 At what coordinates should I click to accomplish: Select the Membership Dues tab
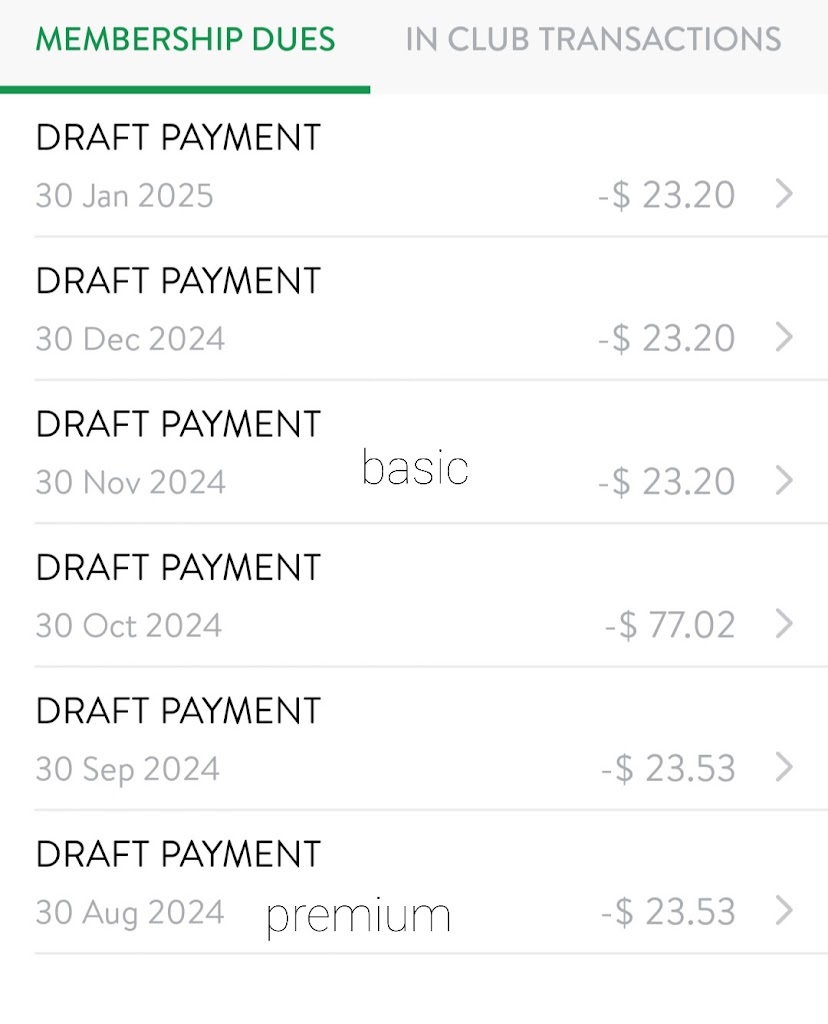(x=185, y=40)
